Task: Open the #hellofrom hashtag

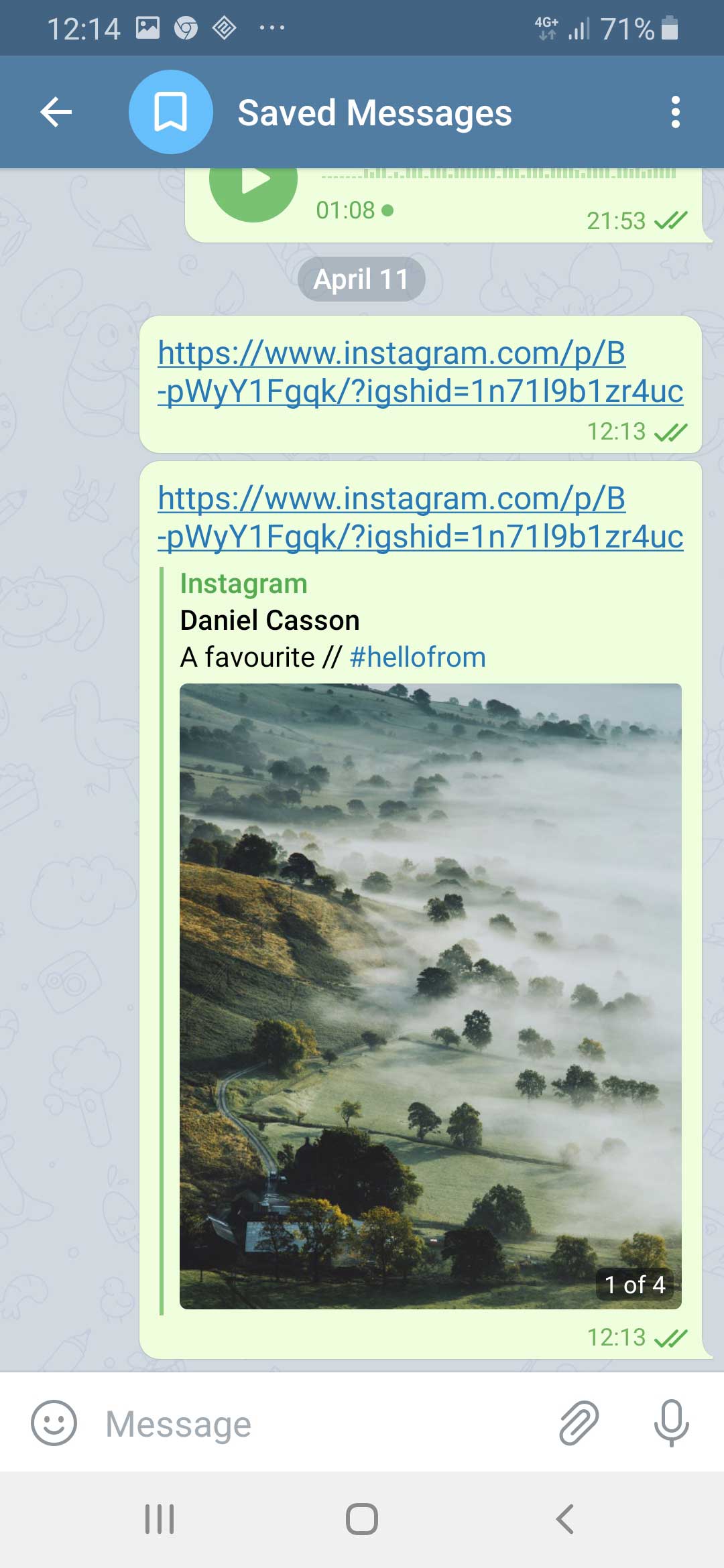Action: pos(417,657)
